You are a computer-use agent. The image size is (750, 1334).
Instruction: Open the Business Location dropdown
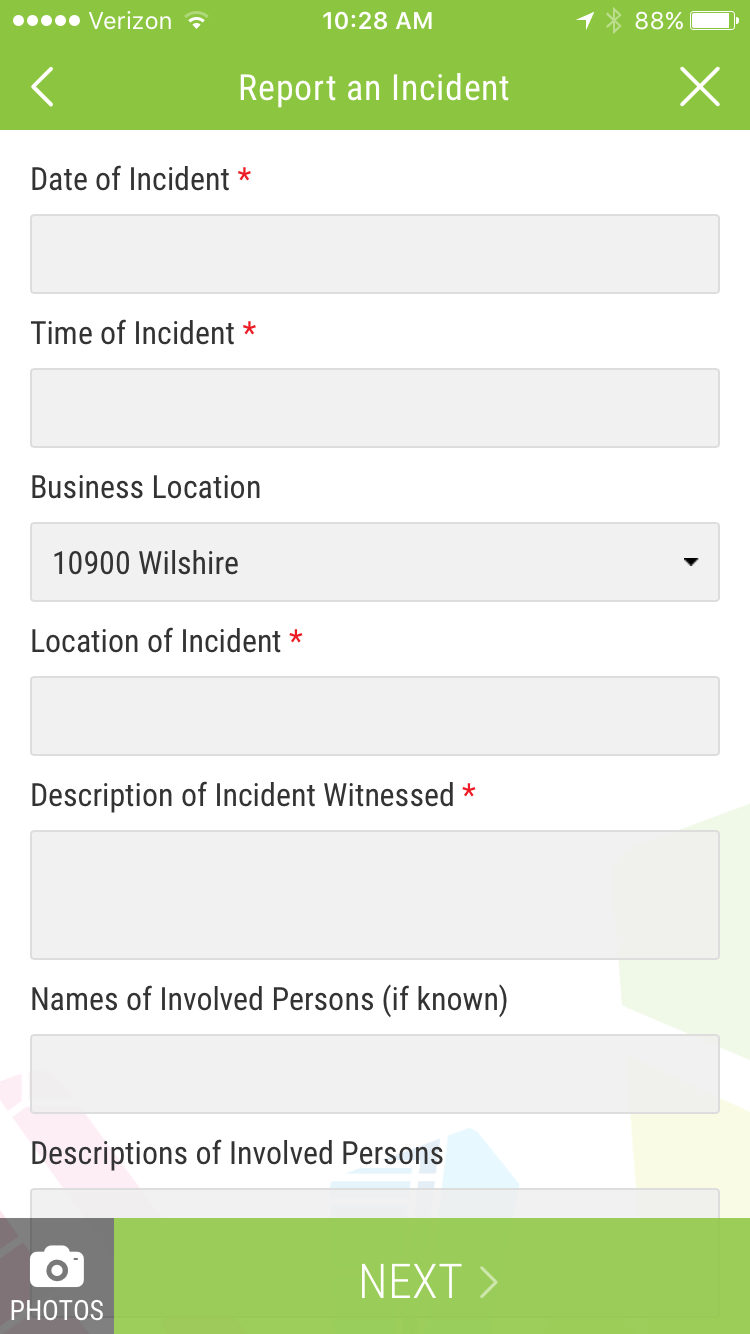(x=375, y=562)
